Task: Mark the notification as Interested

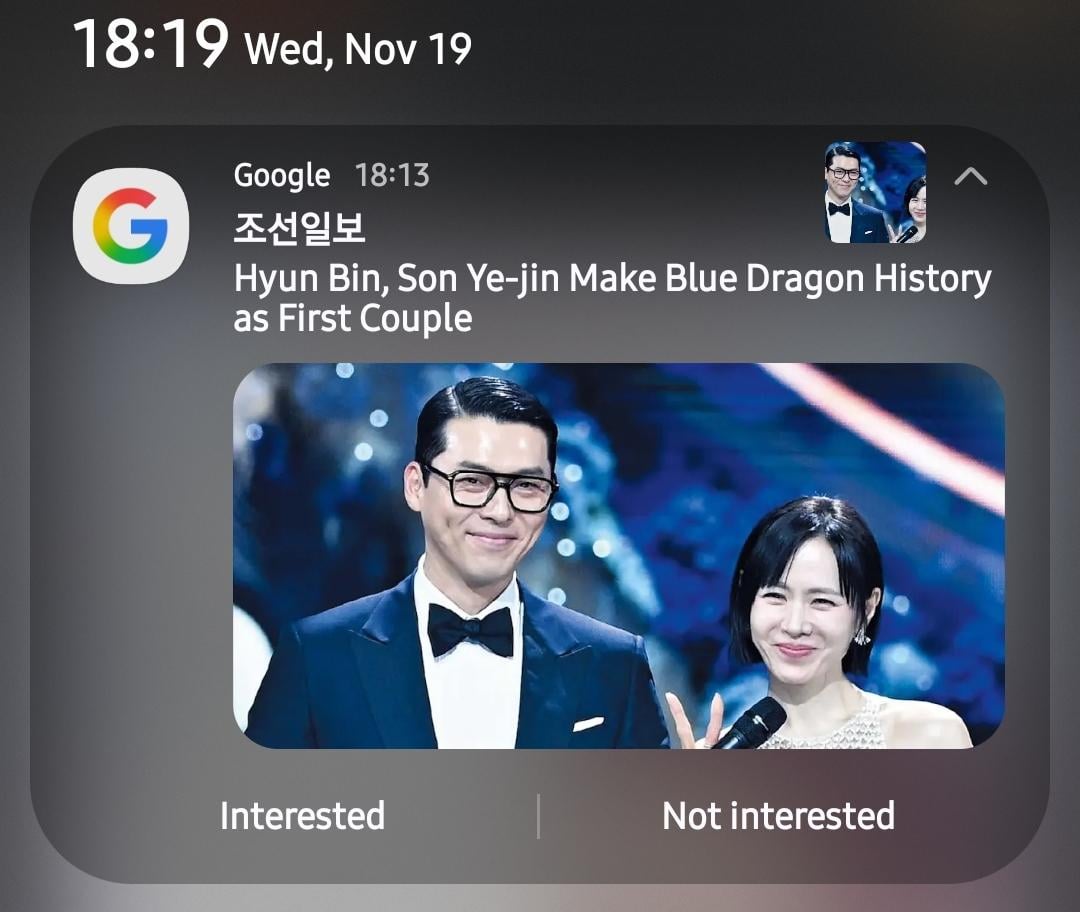Action: tap(302, 816)
